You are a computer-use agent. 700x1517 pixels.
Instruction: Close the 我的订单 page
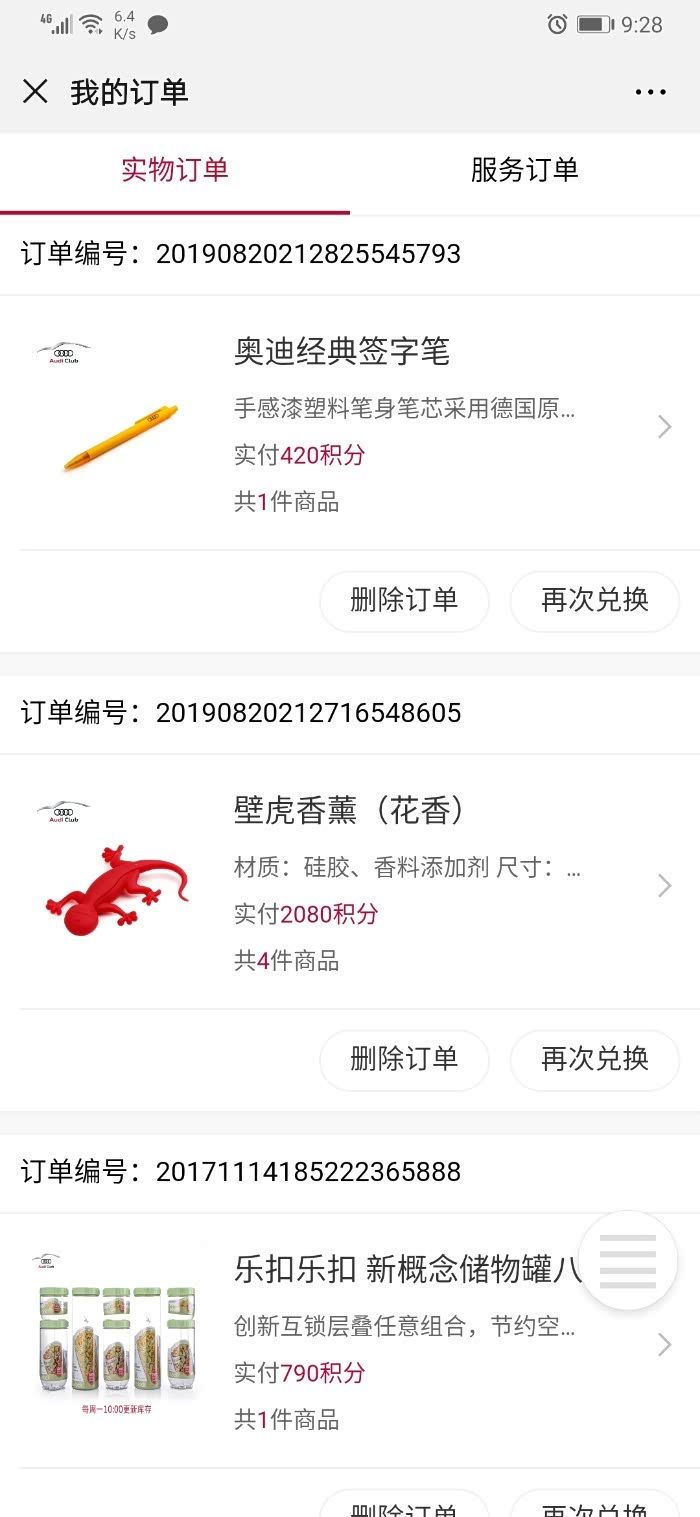pyautogui.click(x=35, y=92)
